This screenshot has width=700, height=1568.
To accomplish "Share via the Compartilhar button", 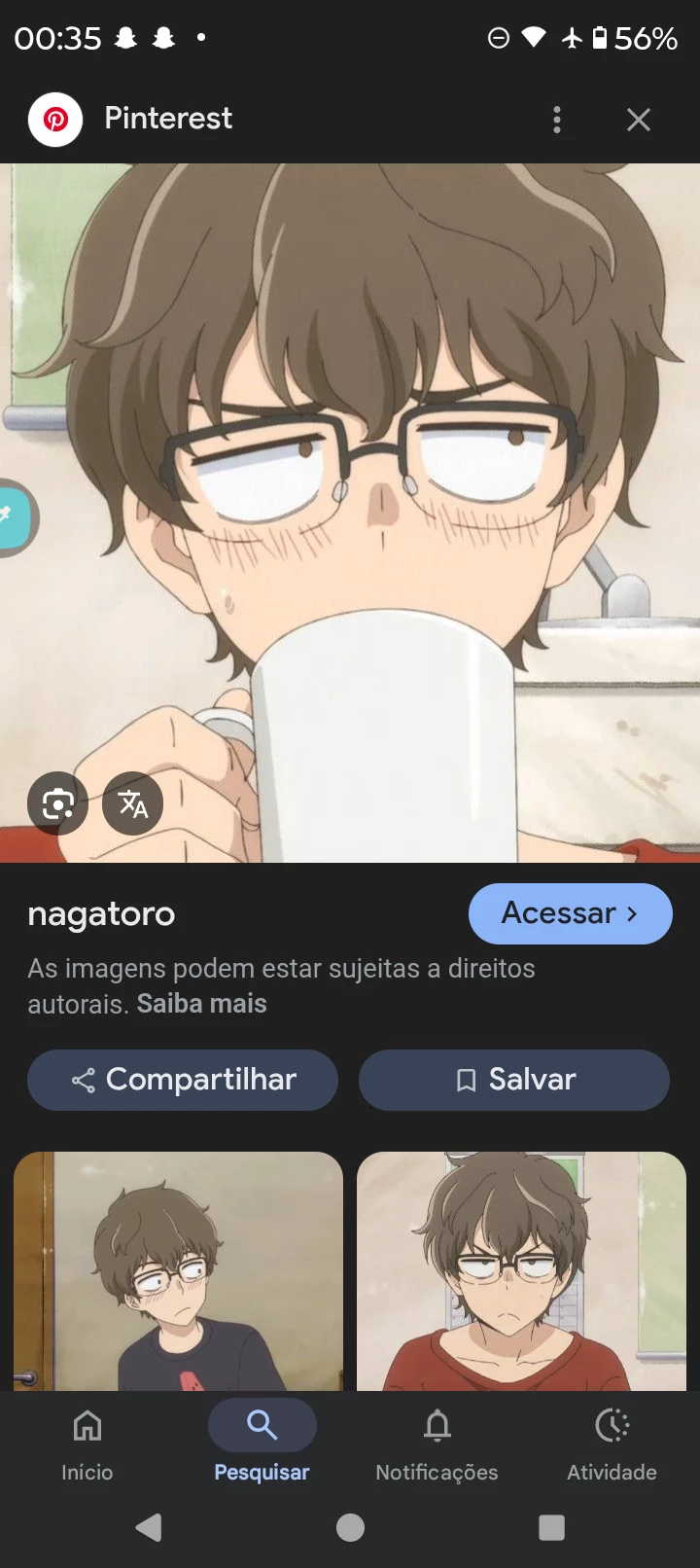I will point(183,1080).
